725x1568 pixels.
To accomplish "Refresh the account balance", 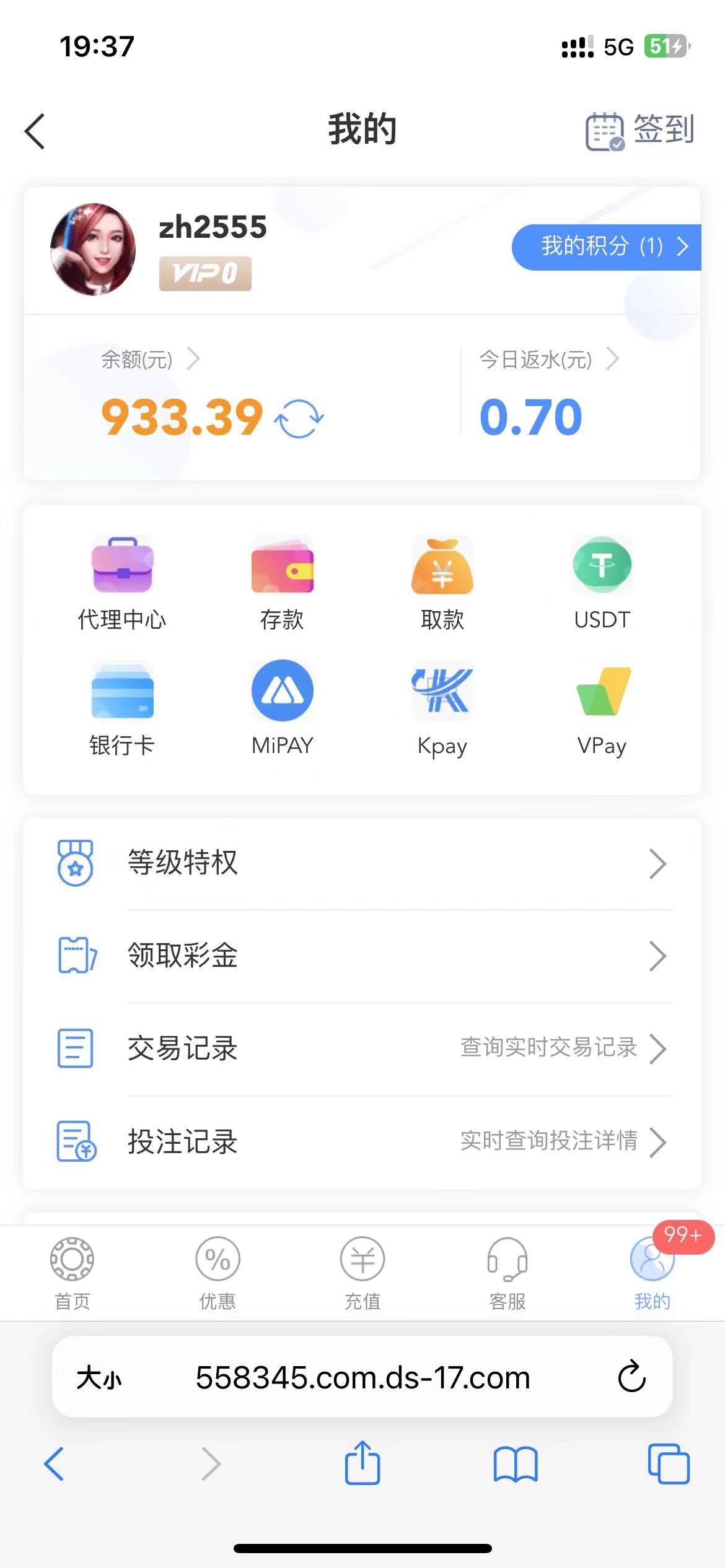I will pyautogui.click(x=299, y=419).
